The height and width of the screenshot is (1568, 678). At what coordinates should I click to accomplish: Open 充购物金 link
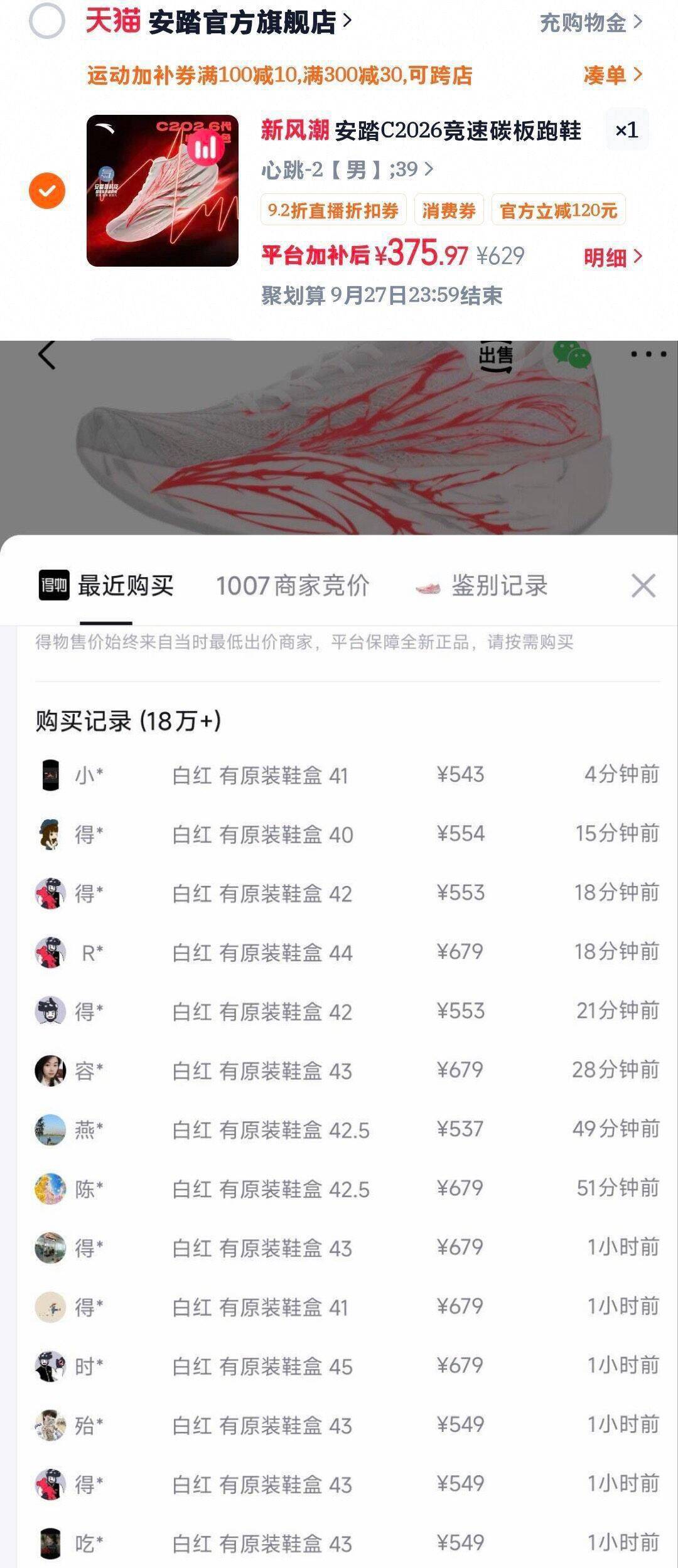(591, 23)
